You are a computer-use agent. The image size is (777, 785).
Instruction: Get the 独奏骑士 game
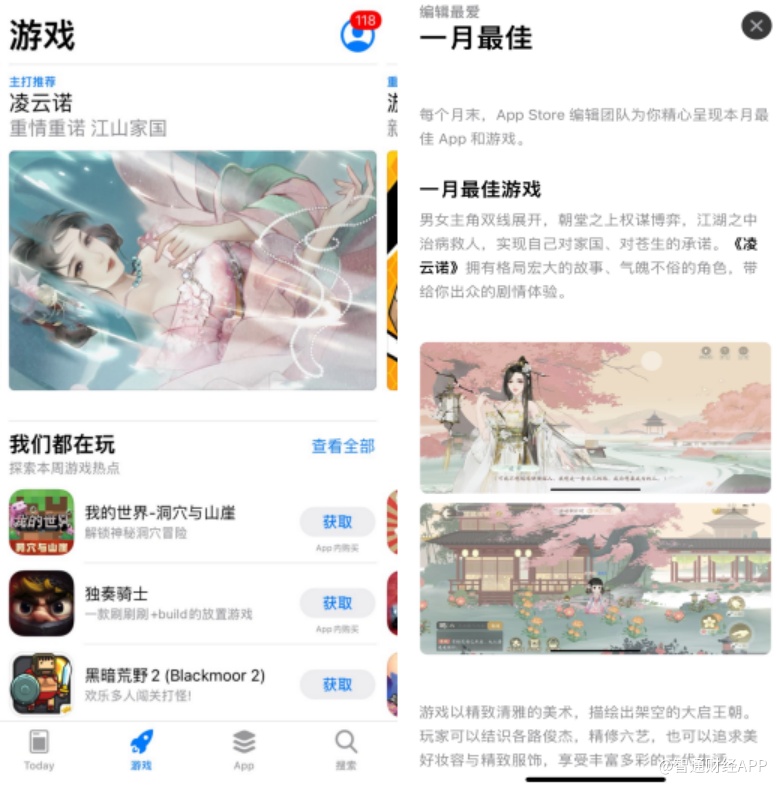click(x=337, y=603)
